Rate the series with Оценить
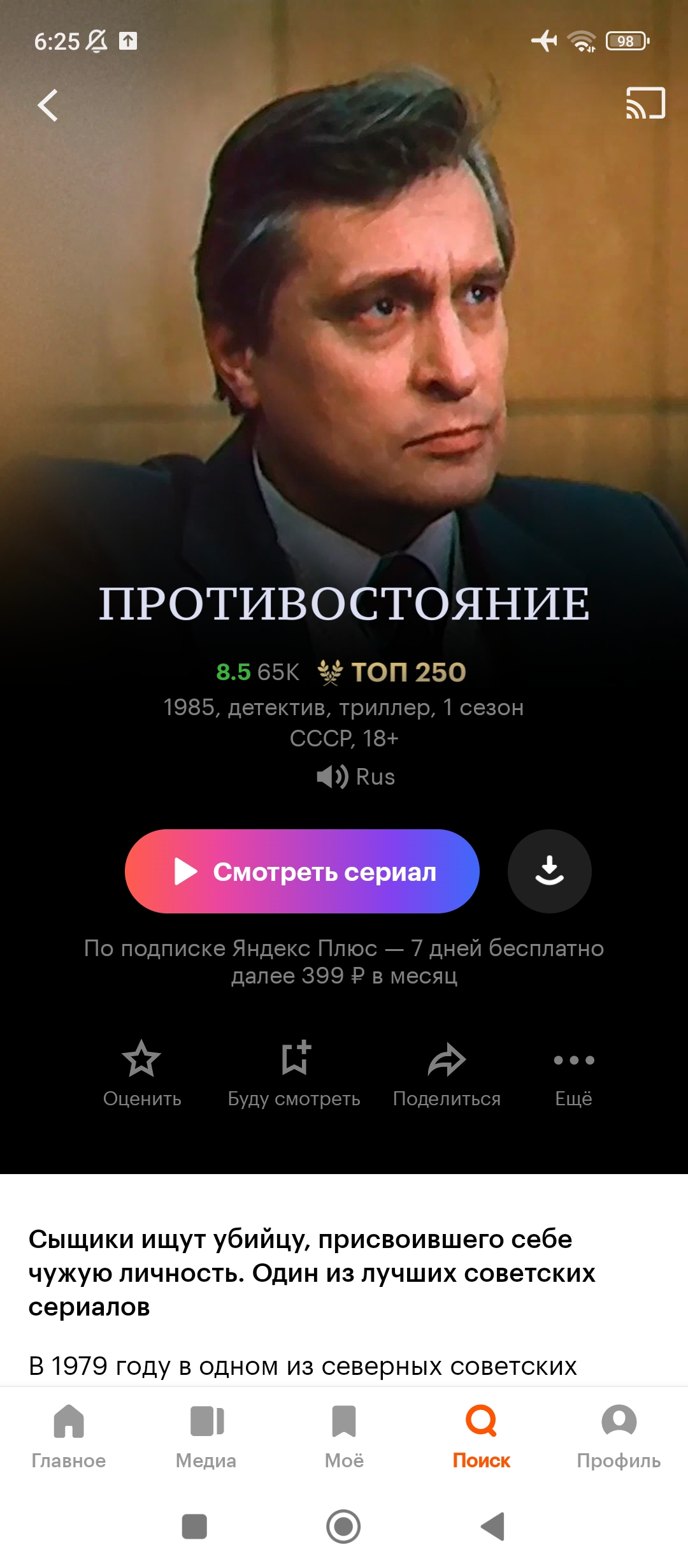Screen dimensions: 688x1568 point(142,1071)
